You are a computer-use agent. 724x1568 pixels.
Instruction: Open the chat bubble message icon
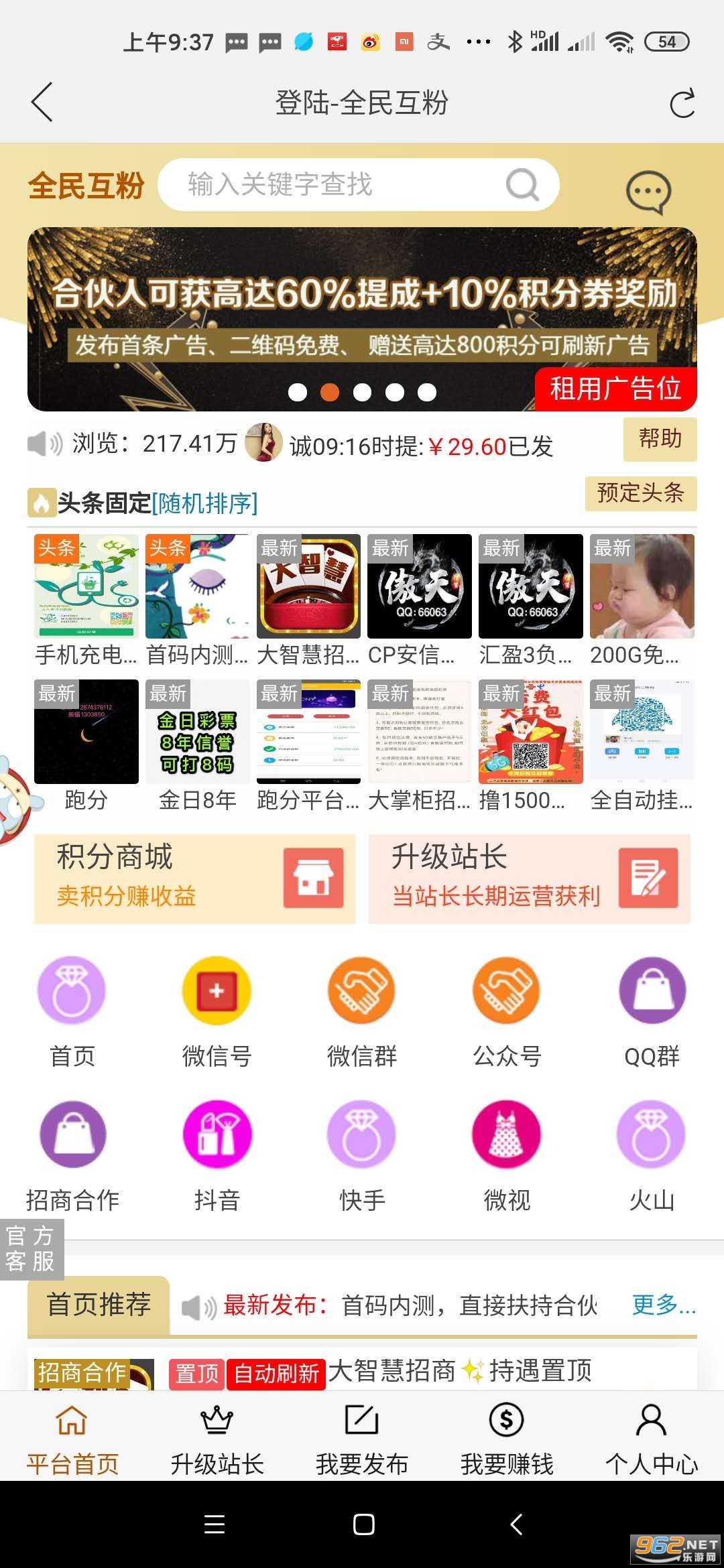(x=648, y=193)
